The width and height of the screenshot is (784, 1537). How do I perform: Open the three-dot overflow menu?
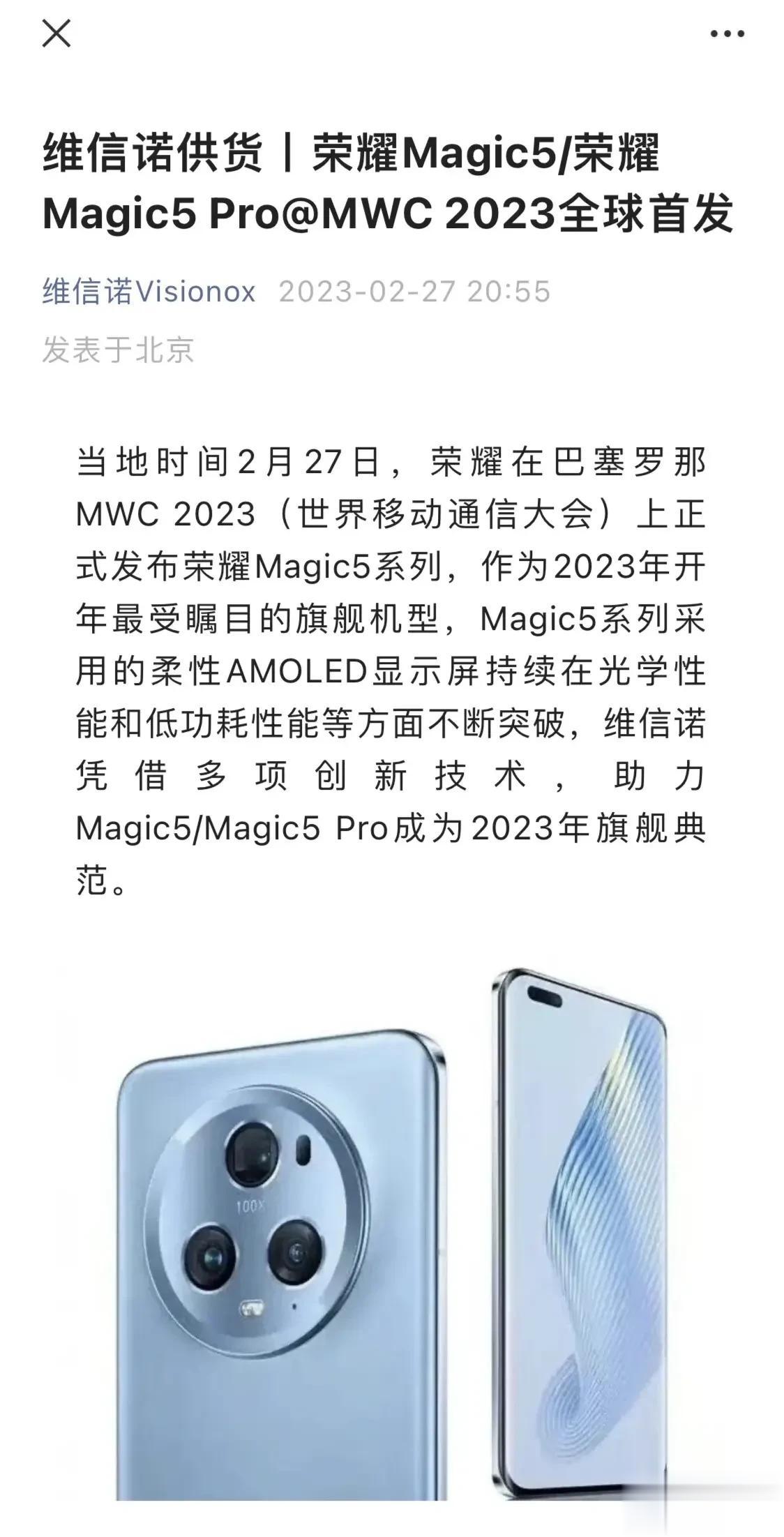[728, 33]
